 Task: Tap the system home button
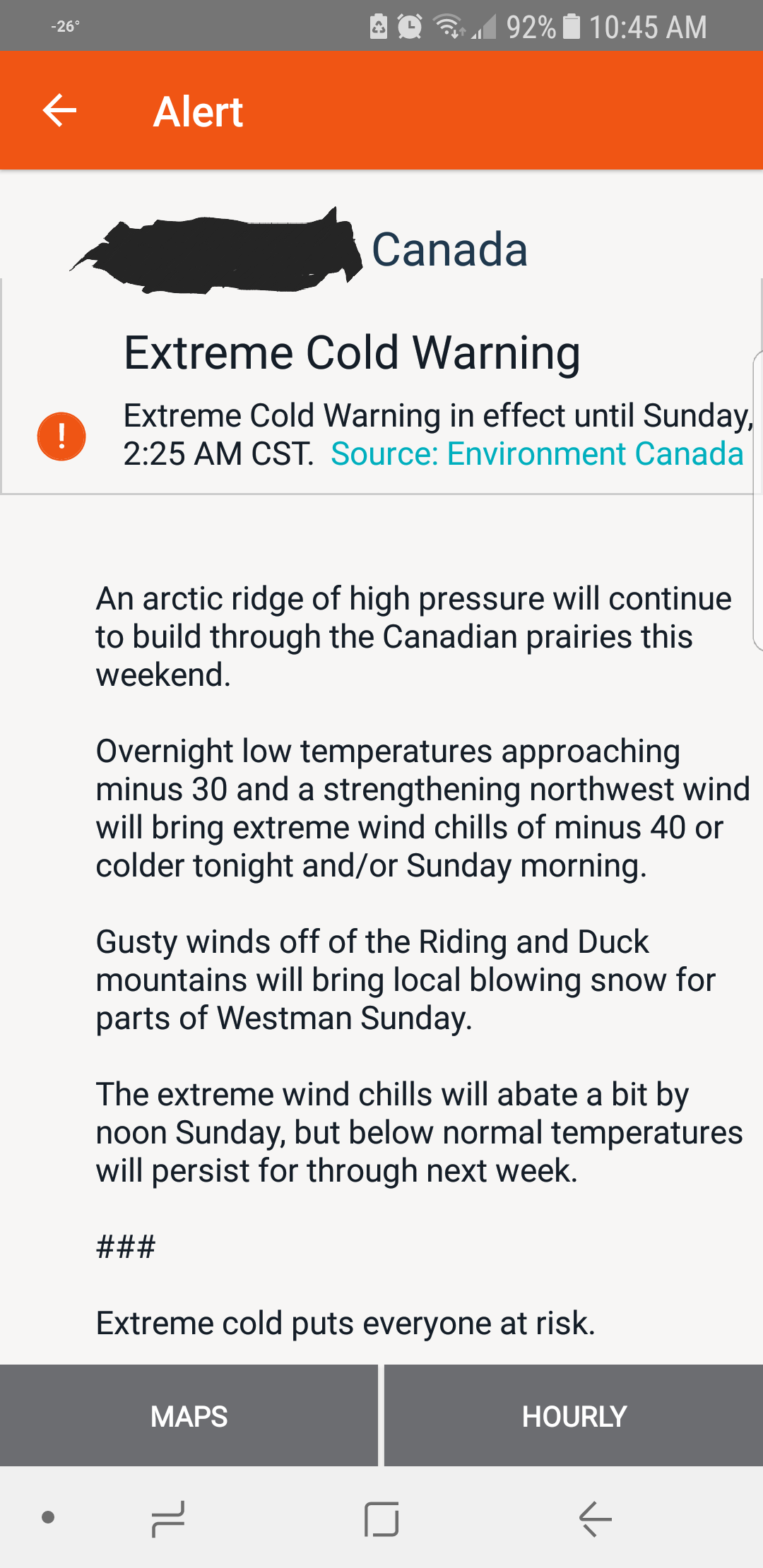pyautogui.click(x=381, y=1519)
